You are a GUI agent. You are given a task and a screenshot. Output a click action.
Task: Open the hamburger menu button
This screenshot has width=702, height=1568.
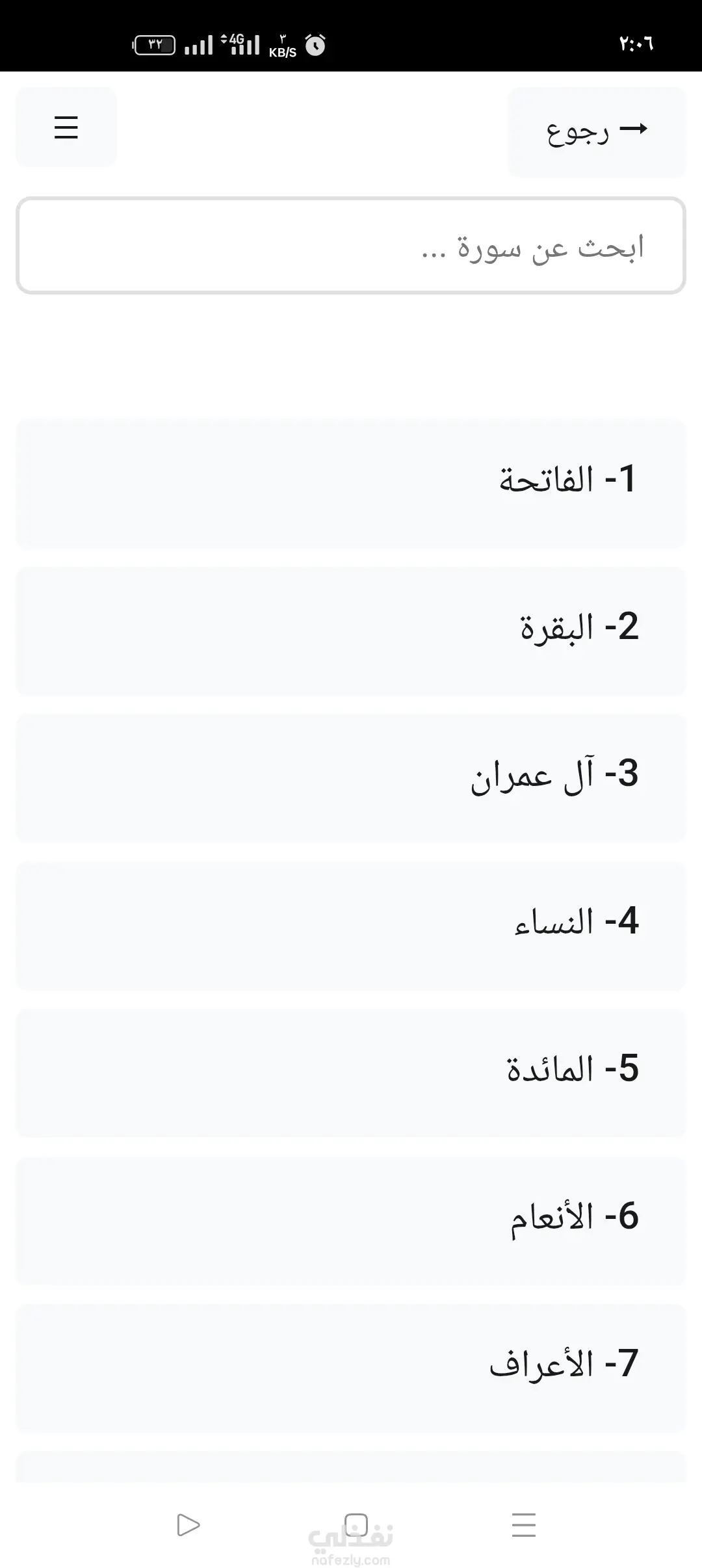pyautogui.click(x=66, y=127)
